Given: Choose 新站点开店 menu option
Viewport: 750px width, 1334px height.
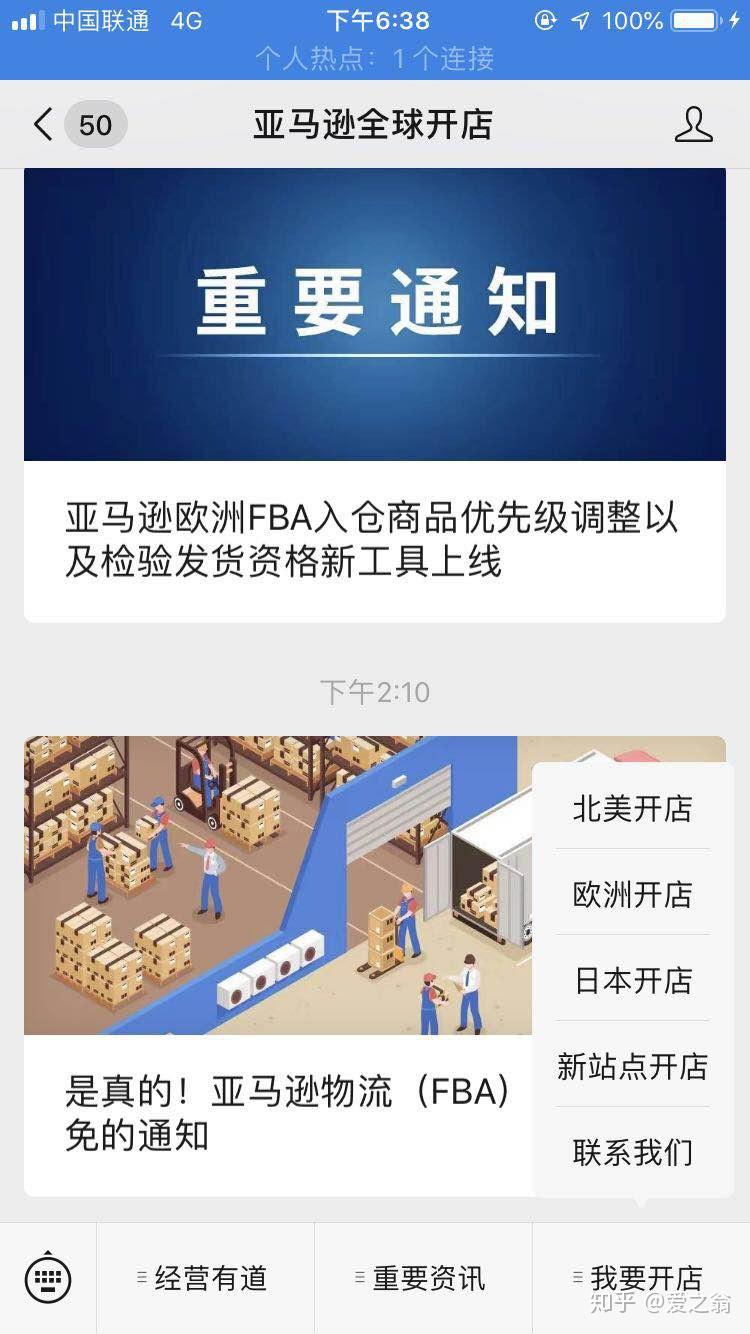Looking at the screenshot, I should pos(632,1066).
